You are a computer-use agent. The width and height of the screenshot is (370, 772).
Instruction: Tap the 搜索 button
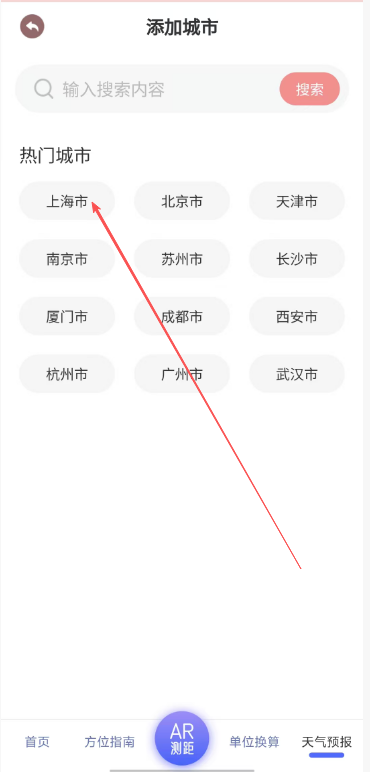pyautogui.click(x=309, y=89)
